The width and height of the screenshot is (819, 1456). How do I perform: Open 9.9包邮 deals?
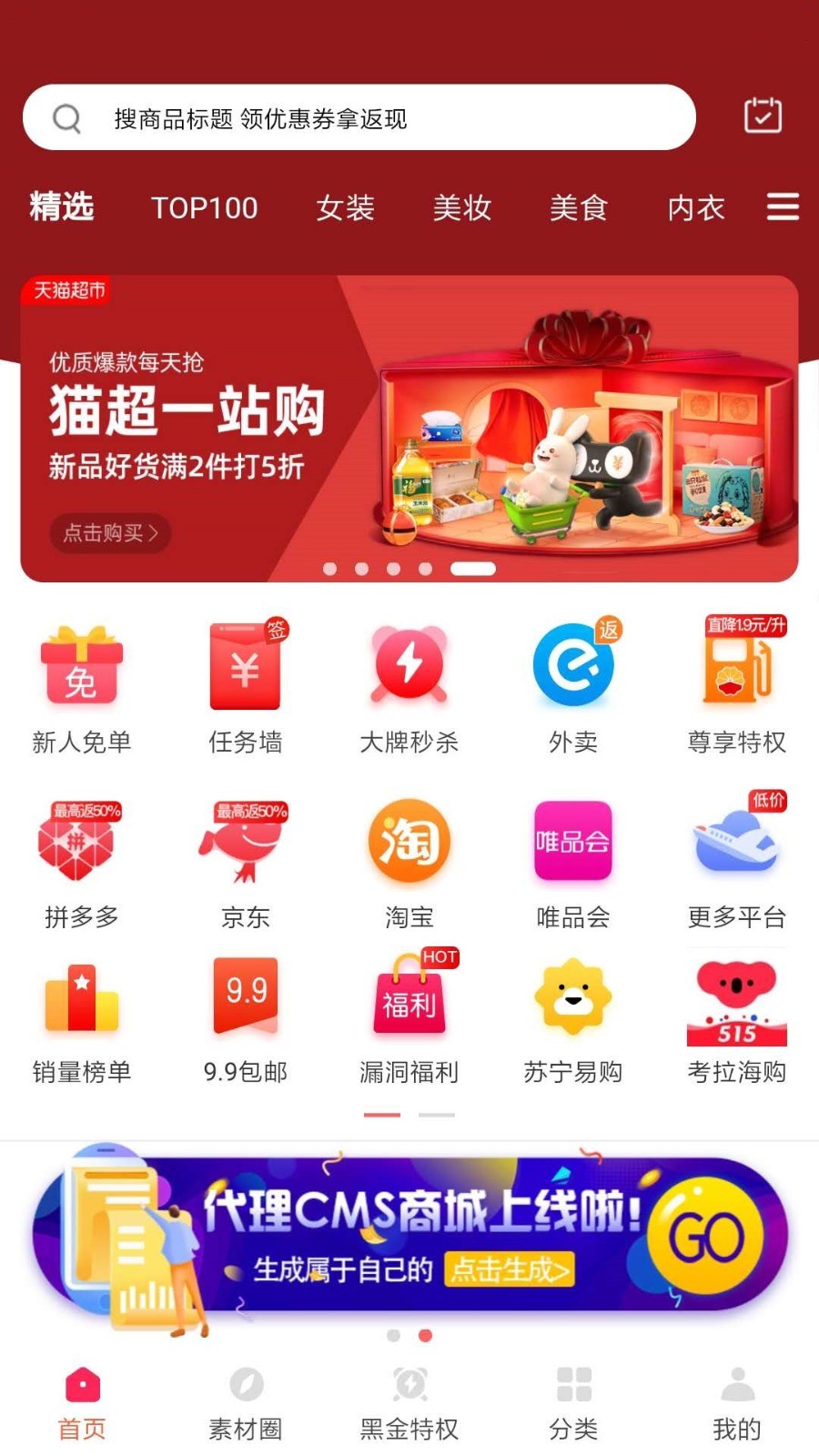pos(246,1019)
